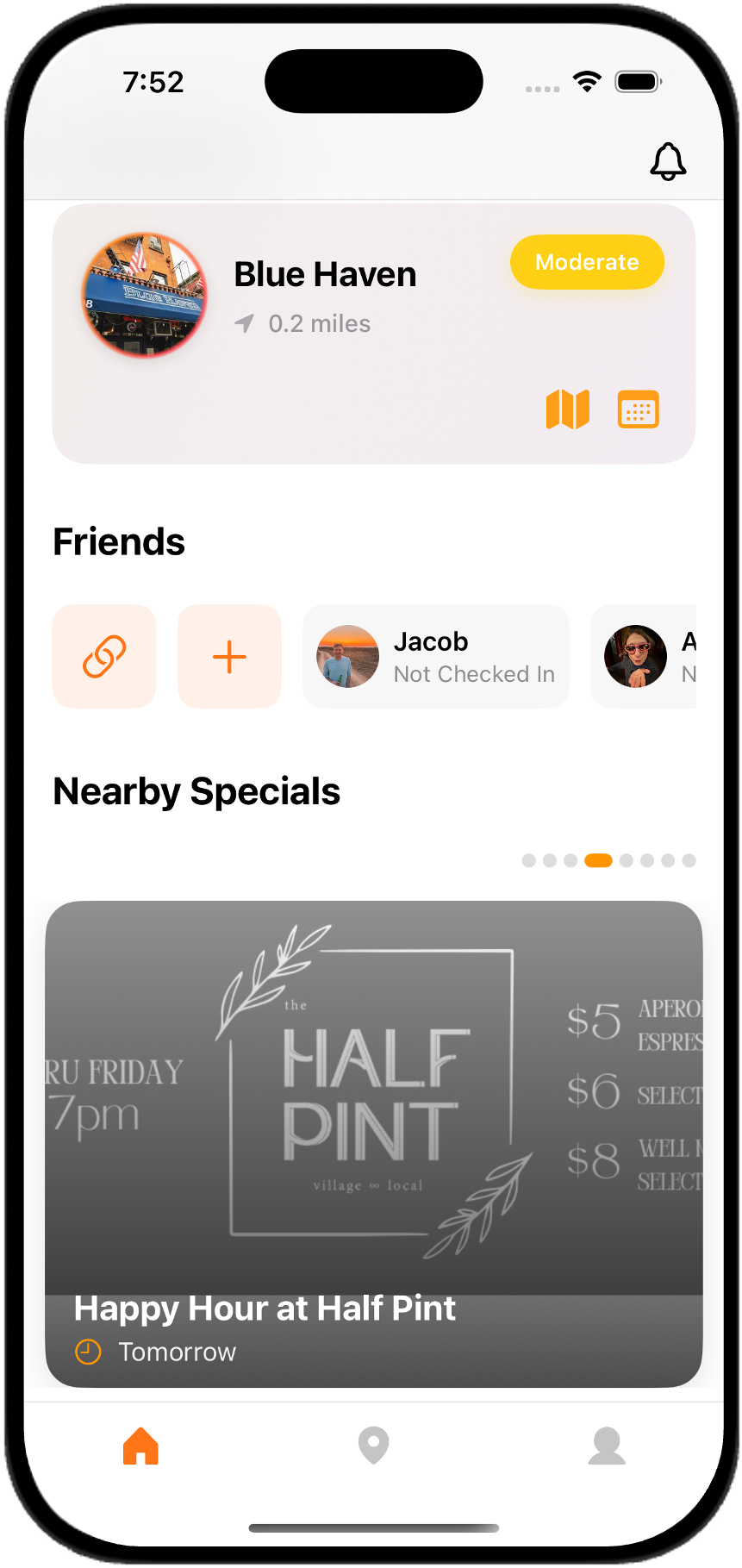Open the calendar icon for Blue Haven
Viewport: 742px width, 1568px height.
pos(638,409)
